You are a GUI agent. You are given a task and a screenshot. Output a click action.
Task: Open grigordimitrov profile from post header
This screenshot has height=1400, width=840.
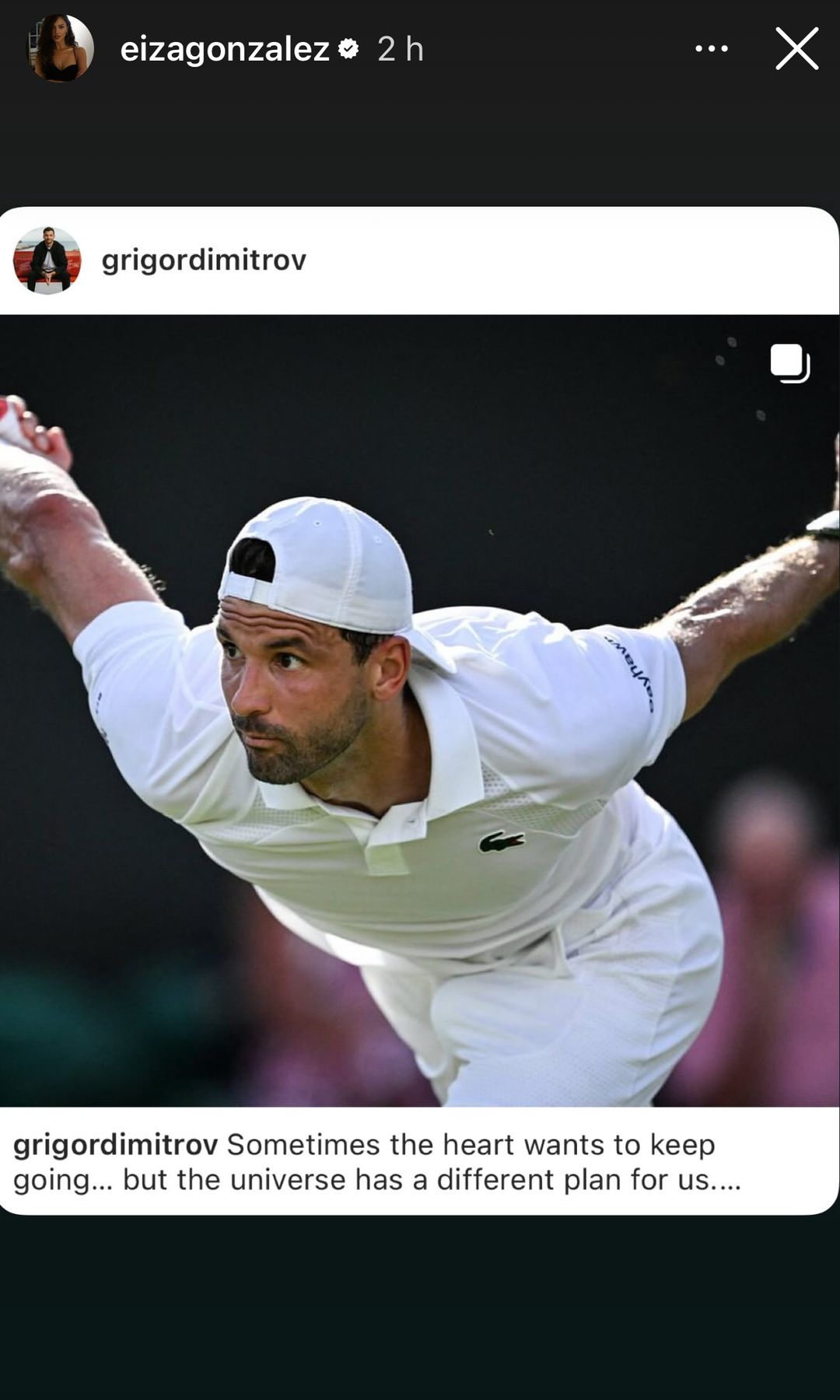click(x=203, y=260)
